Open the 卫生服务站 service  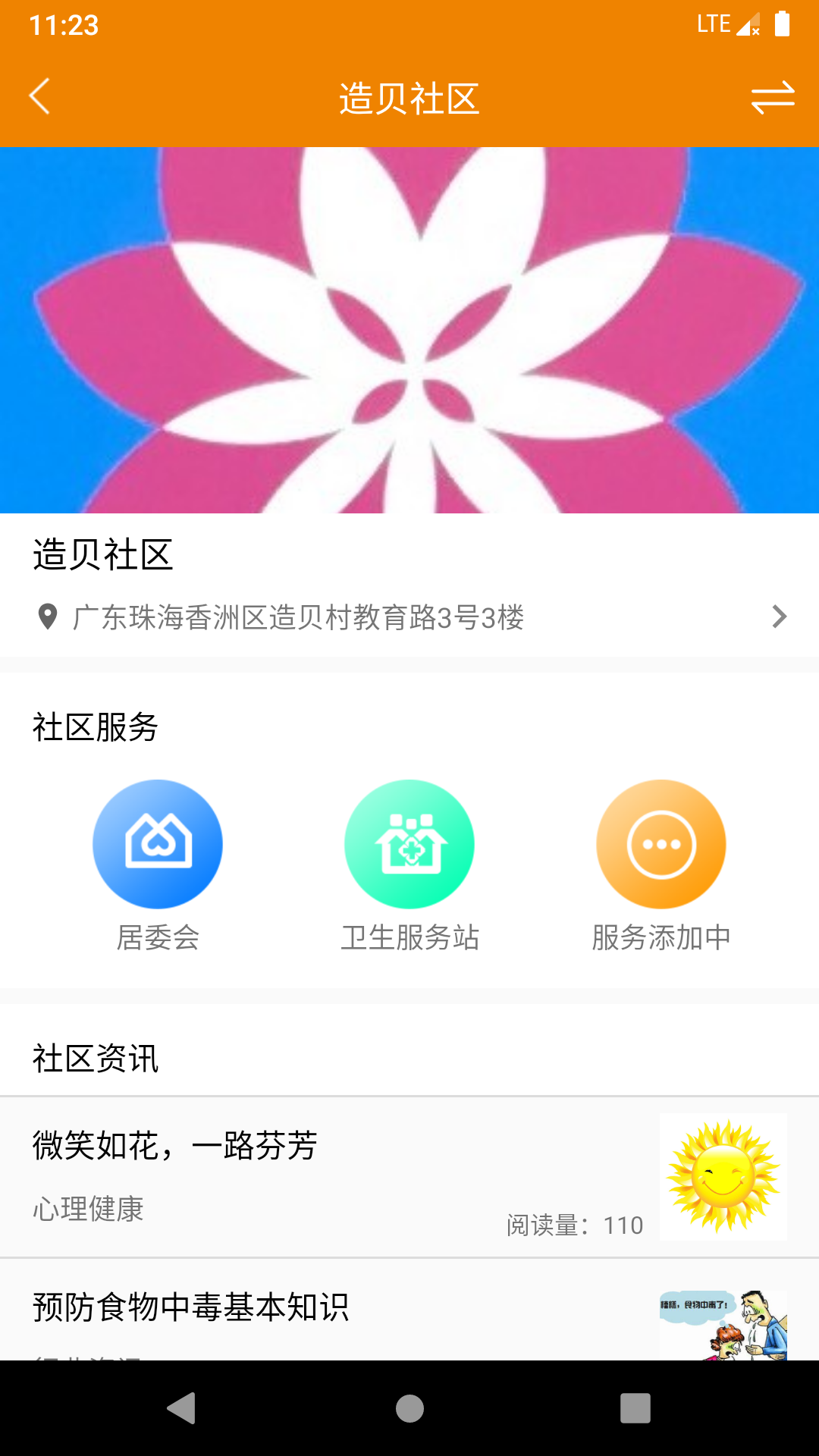click(409, 844)
